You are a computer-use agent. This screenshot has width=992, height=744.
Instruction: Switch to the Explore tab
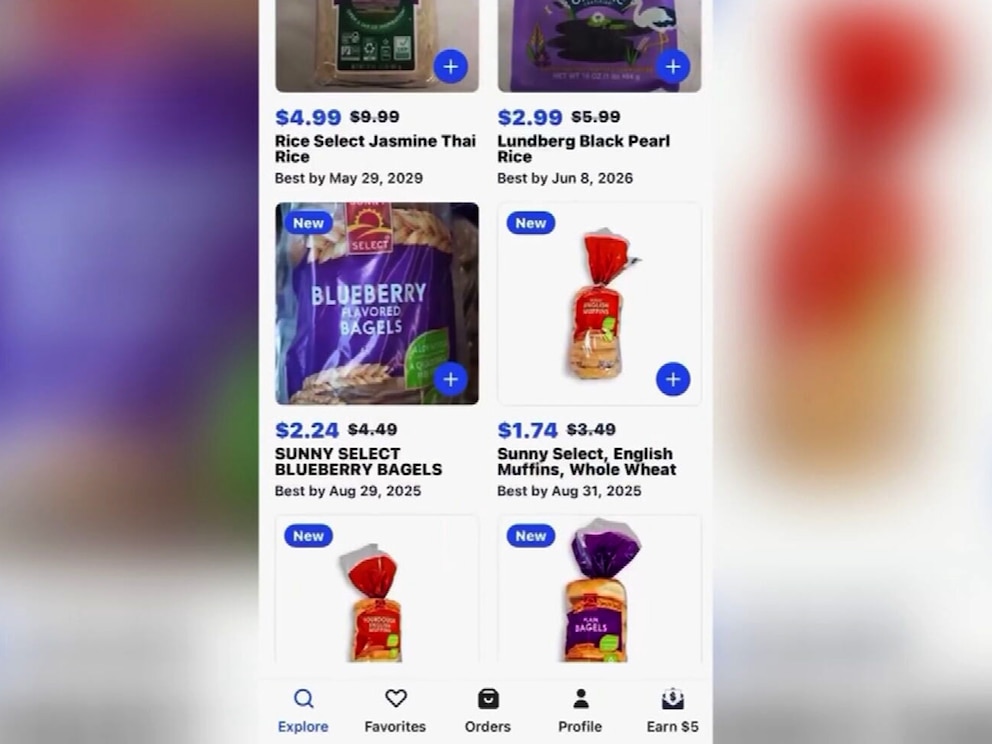click(x=303, y=711)
